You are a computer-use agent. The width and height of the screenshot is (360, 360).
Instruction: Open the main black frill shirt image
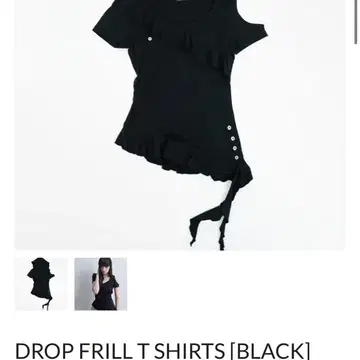click(180, 125)
